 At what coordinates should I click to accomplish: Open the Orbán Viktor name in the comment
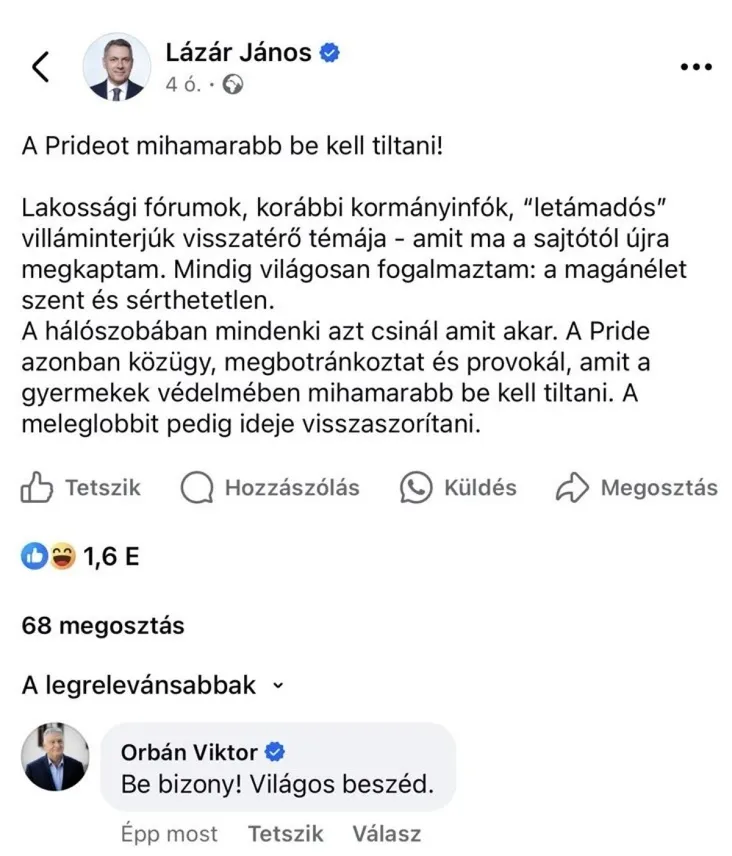click(189, 752)
